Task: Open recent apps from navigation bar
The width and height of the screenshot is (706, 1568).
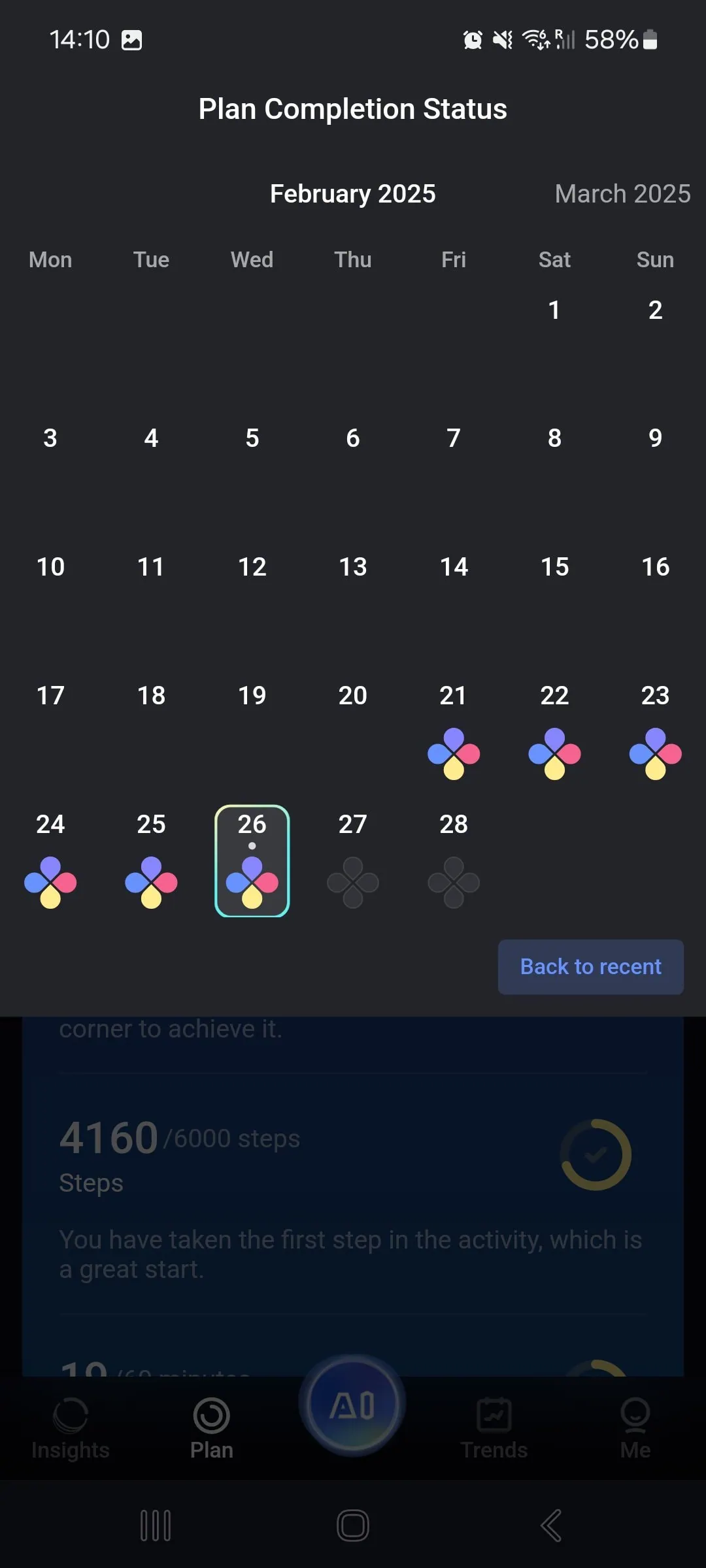Action: coord(156,1526)
